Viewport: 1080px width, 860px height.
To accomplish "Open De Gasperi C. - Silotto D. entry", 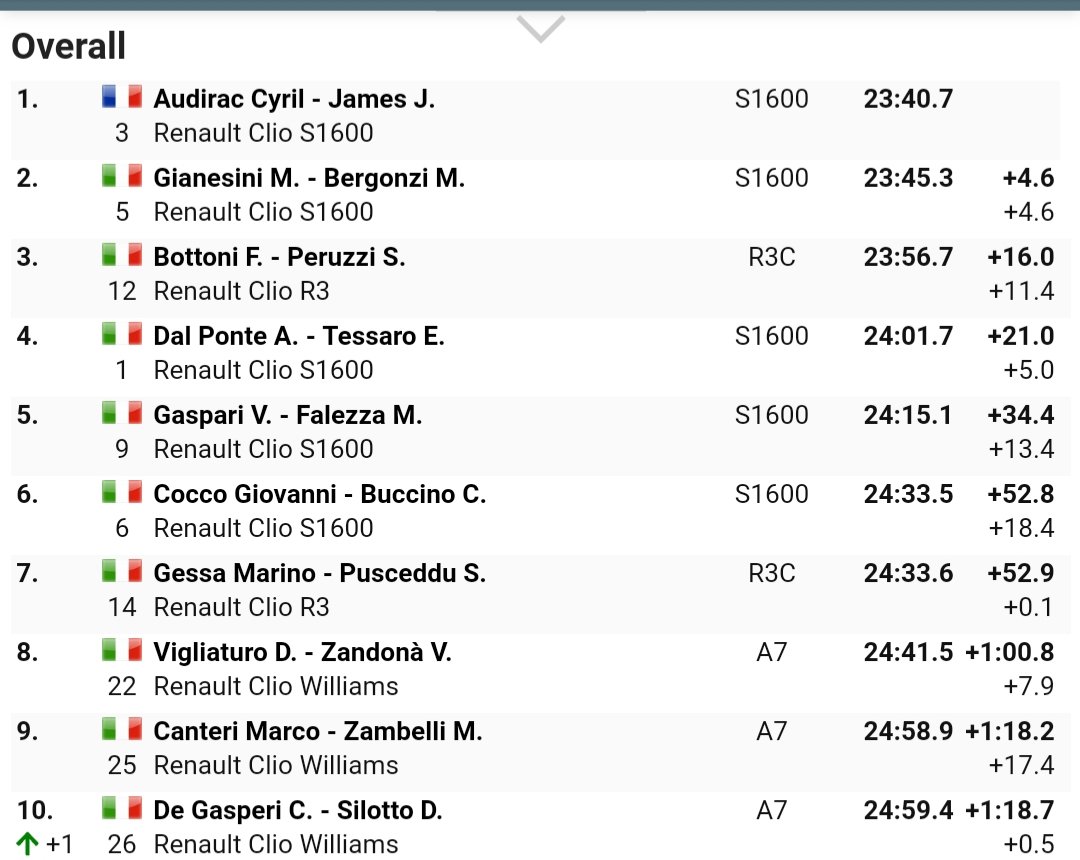I will (298, 810).
